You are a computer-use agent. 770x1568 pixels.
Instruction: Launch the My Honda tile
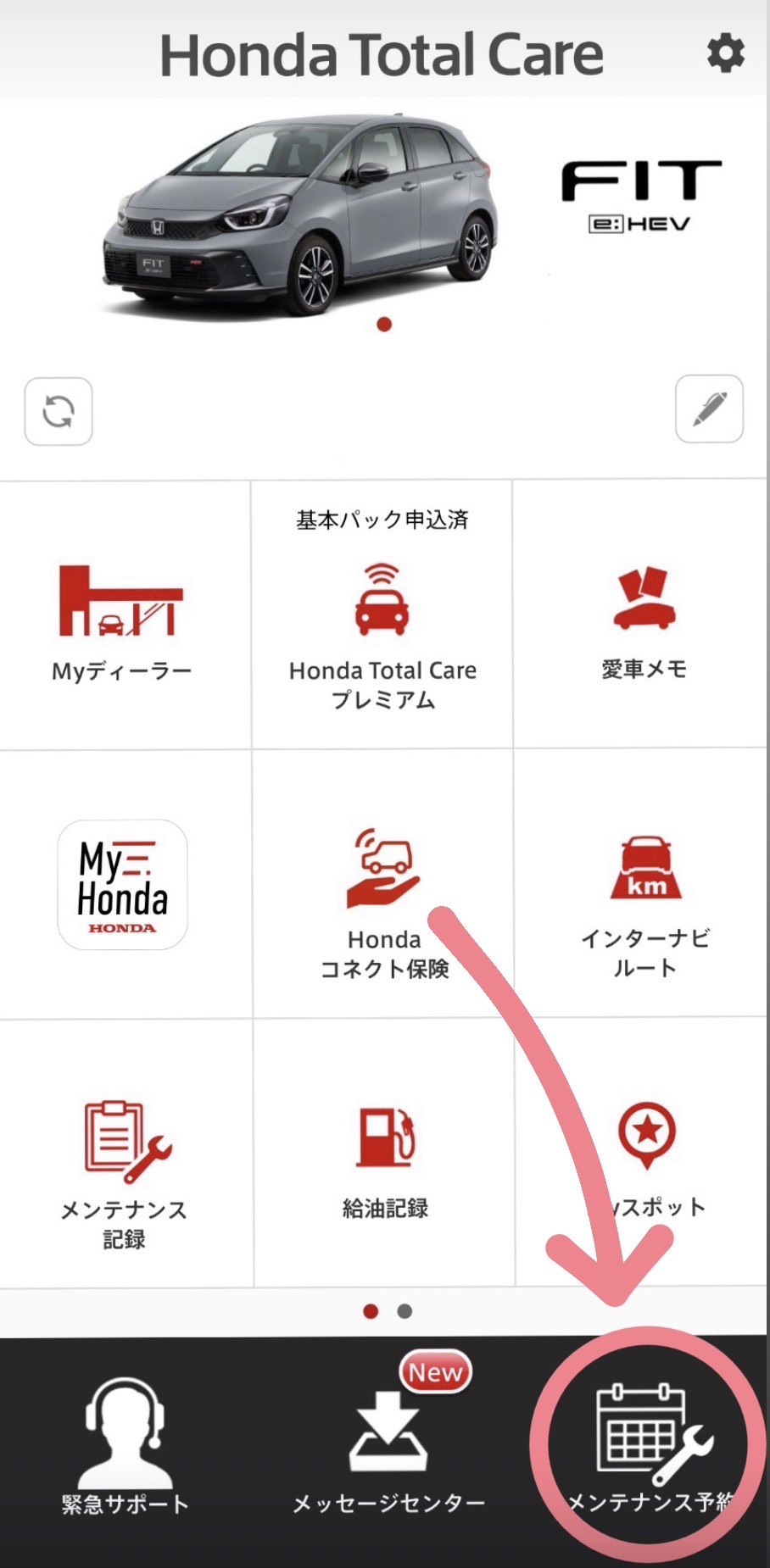coord(123,885)
